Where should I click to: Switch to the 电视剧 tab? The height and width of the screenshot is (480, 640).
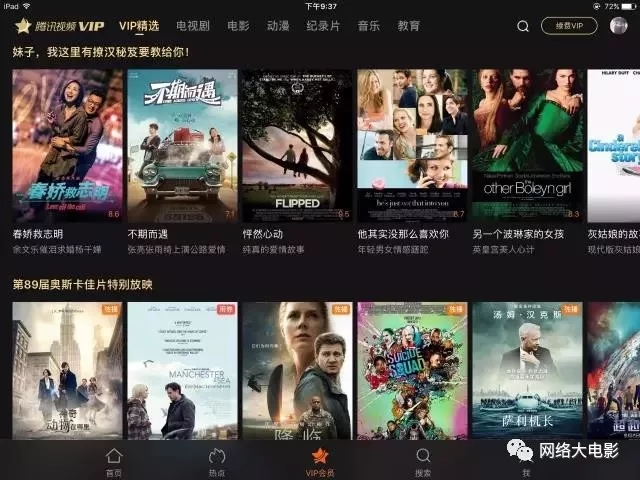[x=192, y=26]
